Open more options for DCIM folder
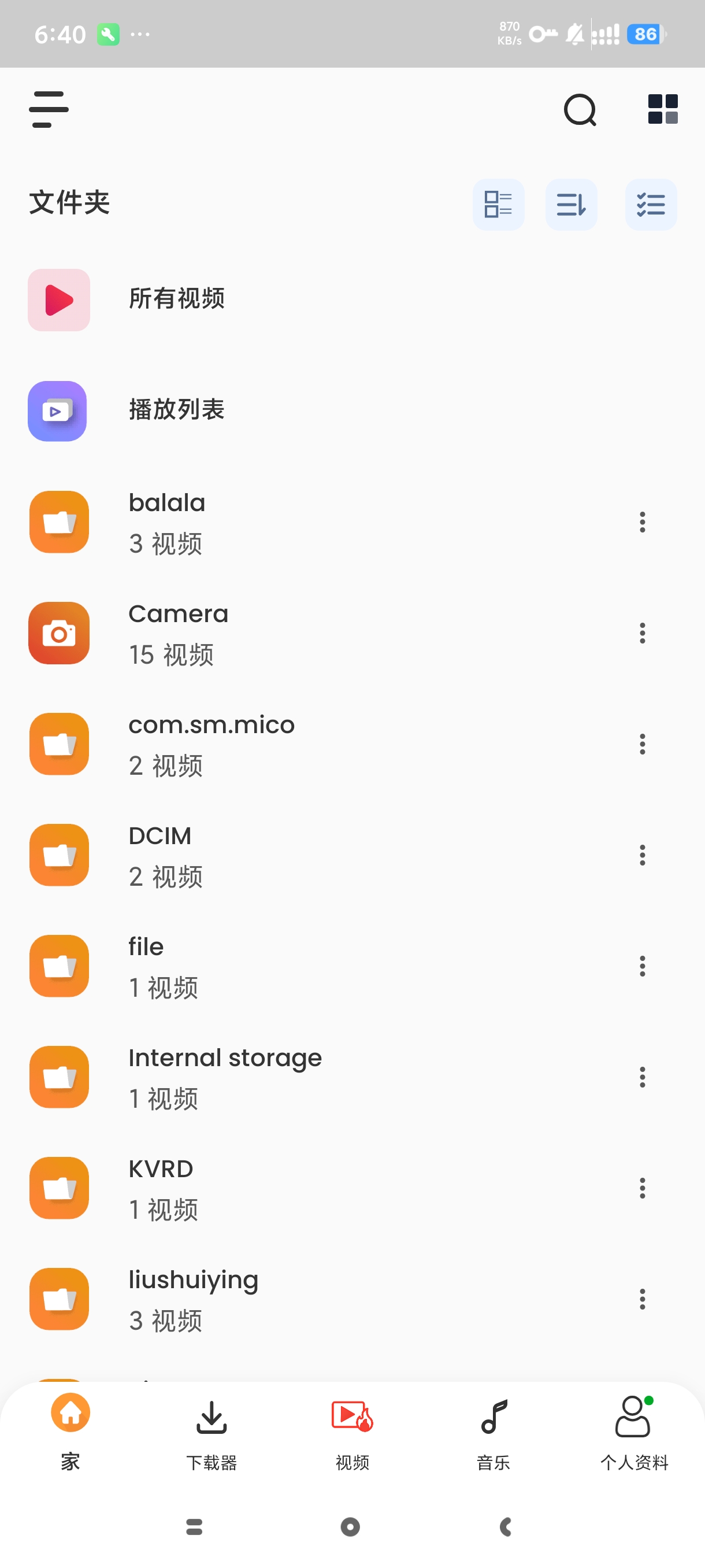 pyautogui.click(x=642, y=855)
